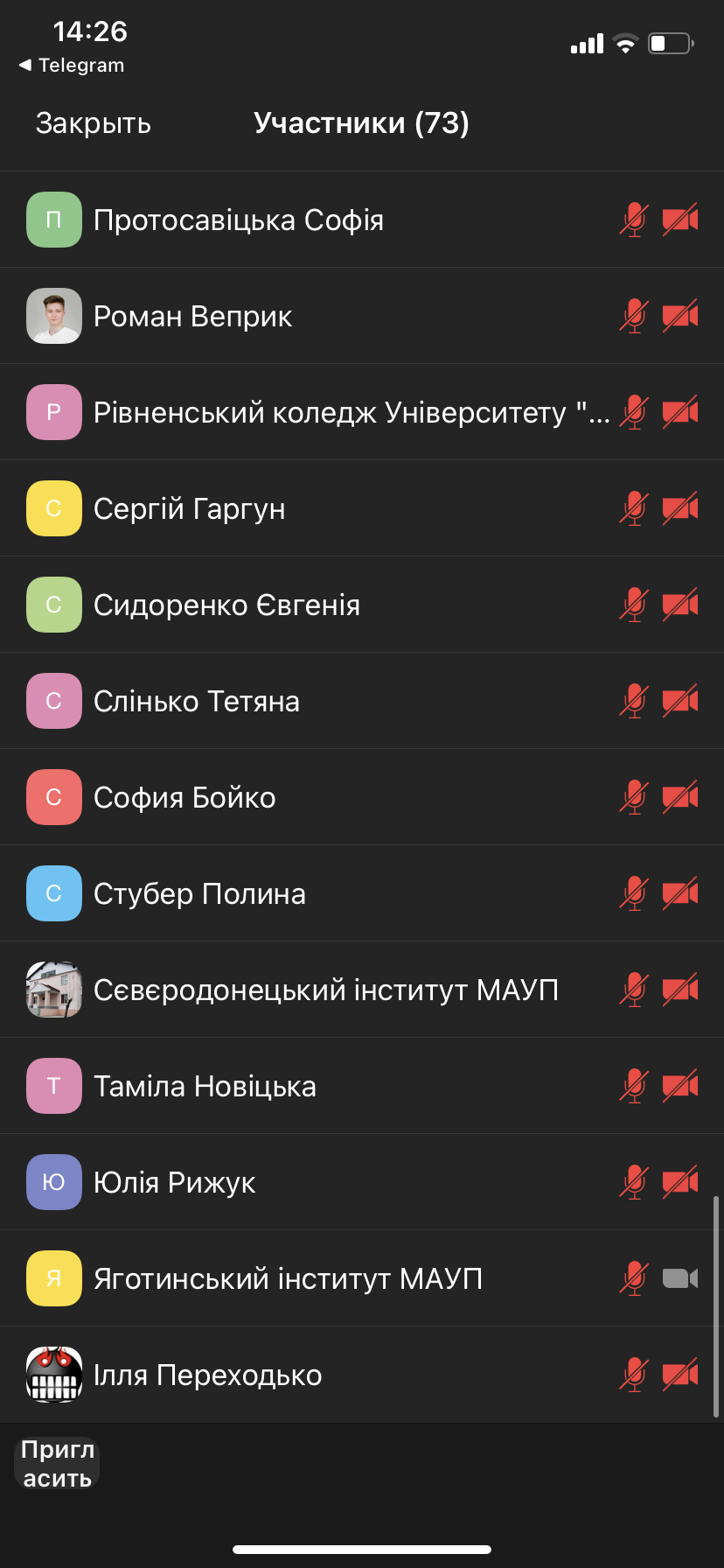The image size is (724, 1568).
Task: Open participant Протосавіцька Софія
Action: coord(239,220)
